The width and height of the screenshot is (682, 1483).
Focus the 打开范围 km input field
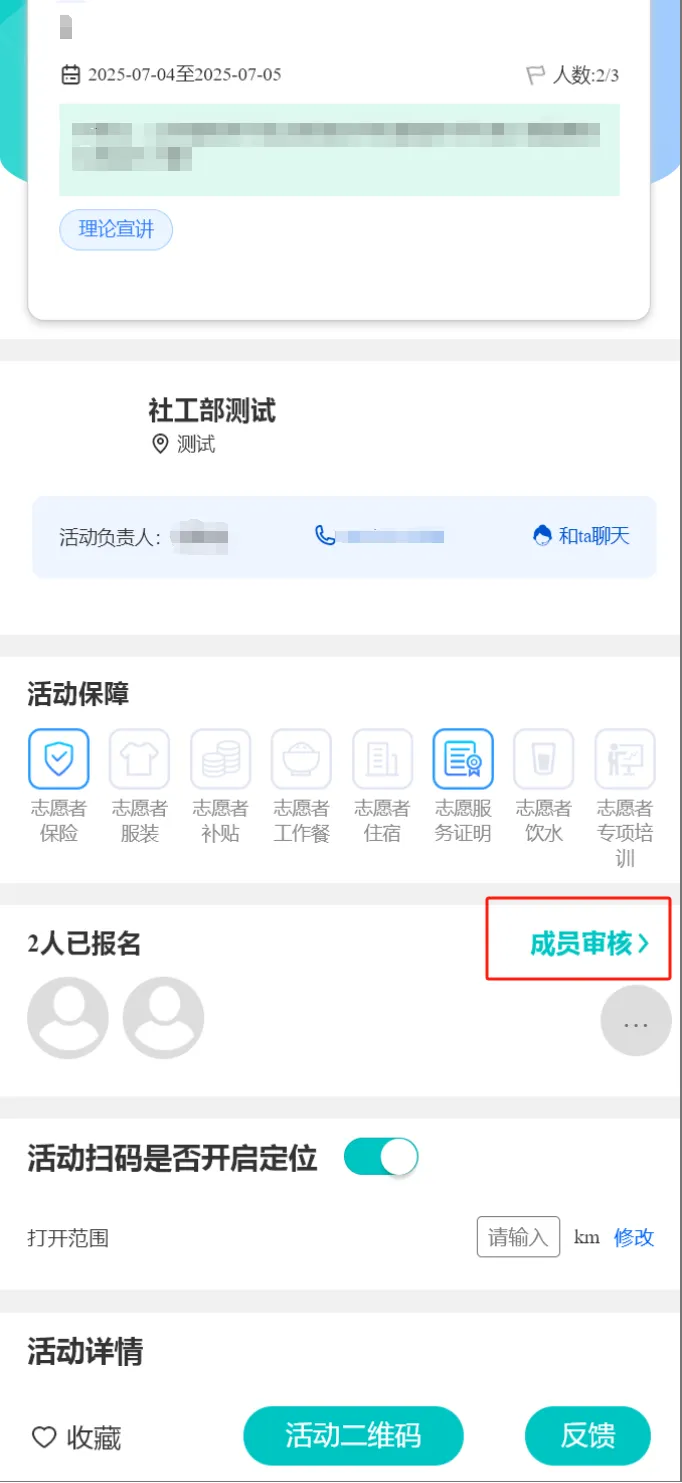(517, 1237)
